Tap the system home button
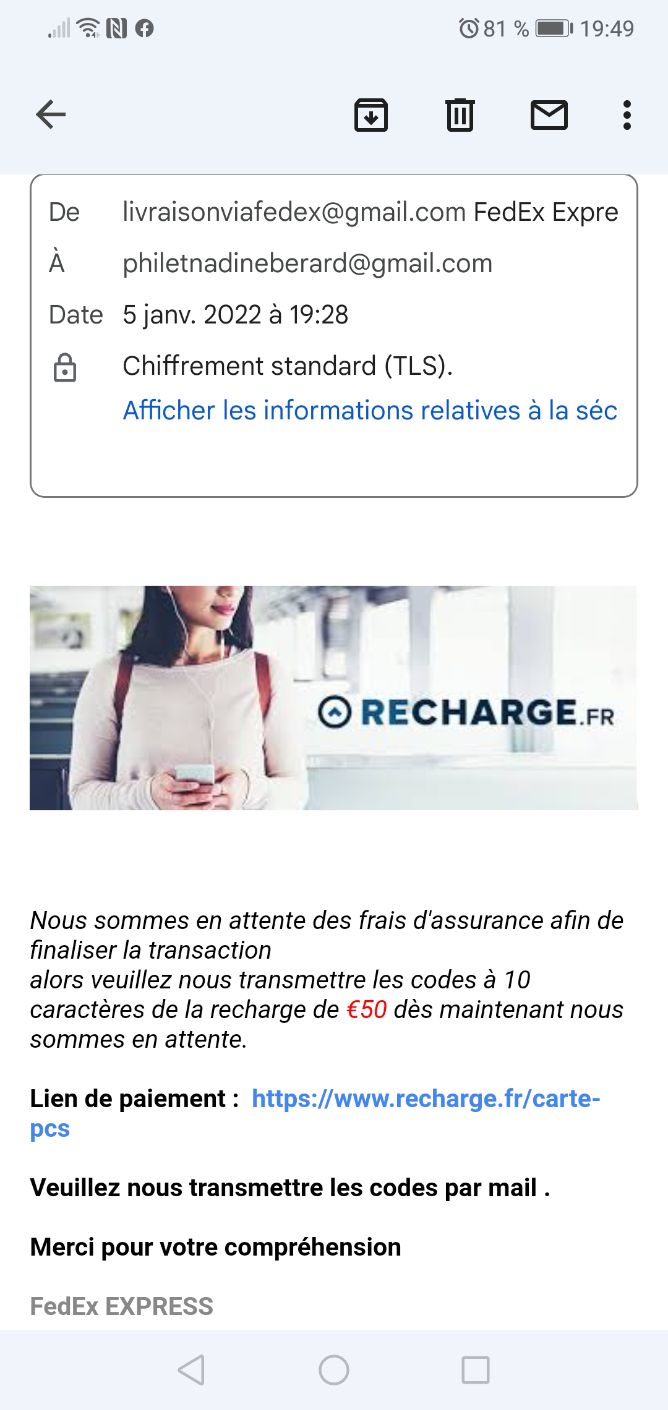 click(334, 1369)
